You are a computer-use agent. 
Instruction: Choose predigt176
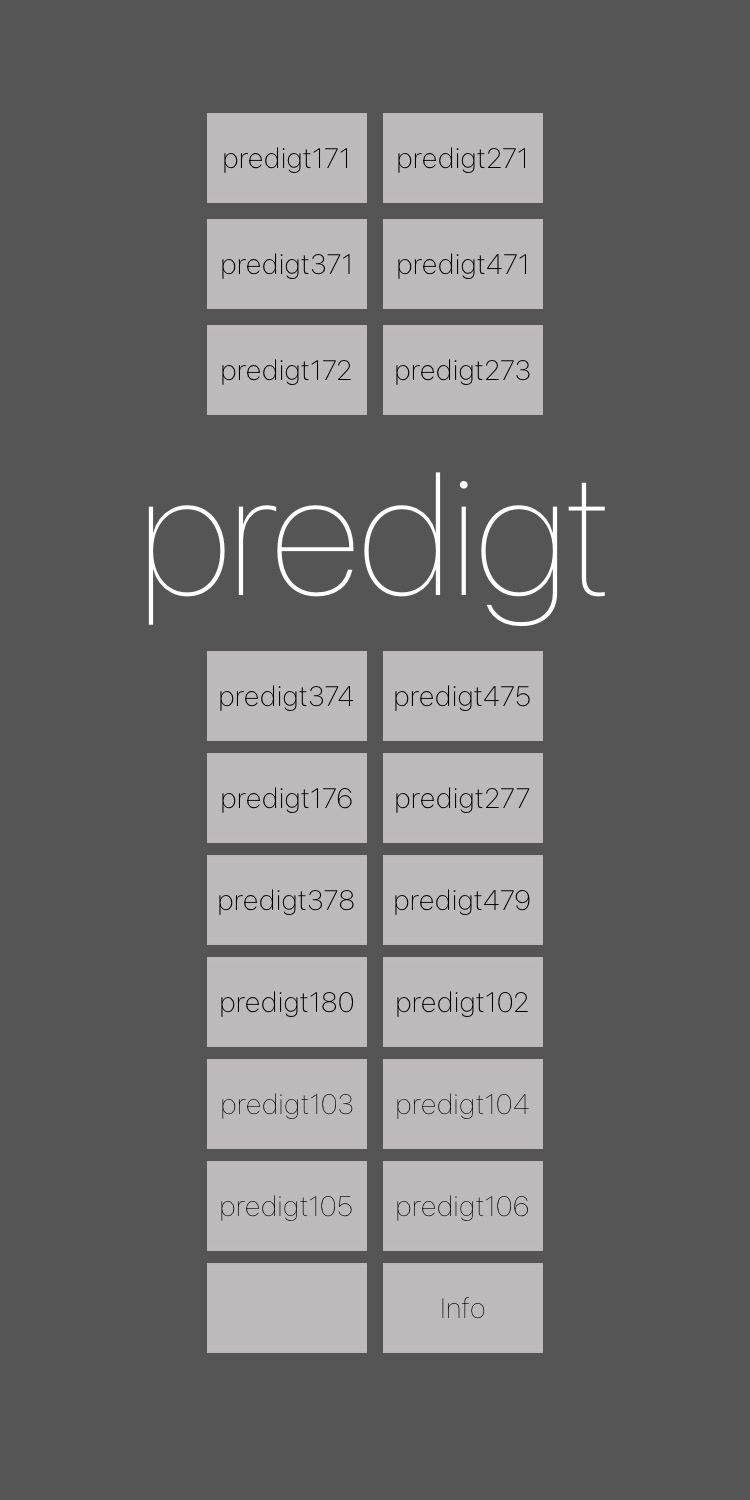click(x=287, y=798)
